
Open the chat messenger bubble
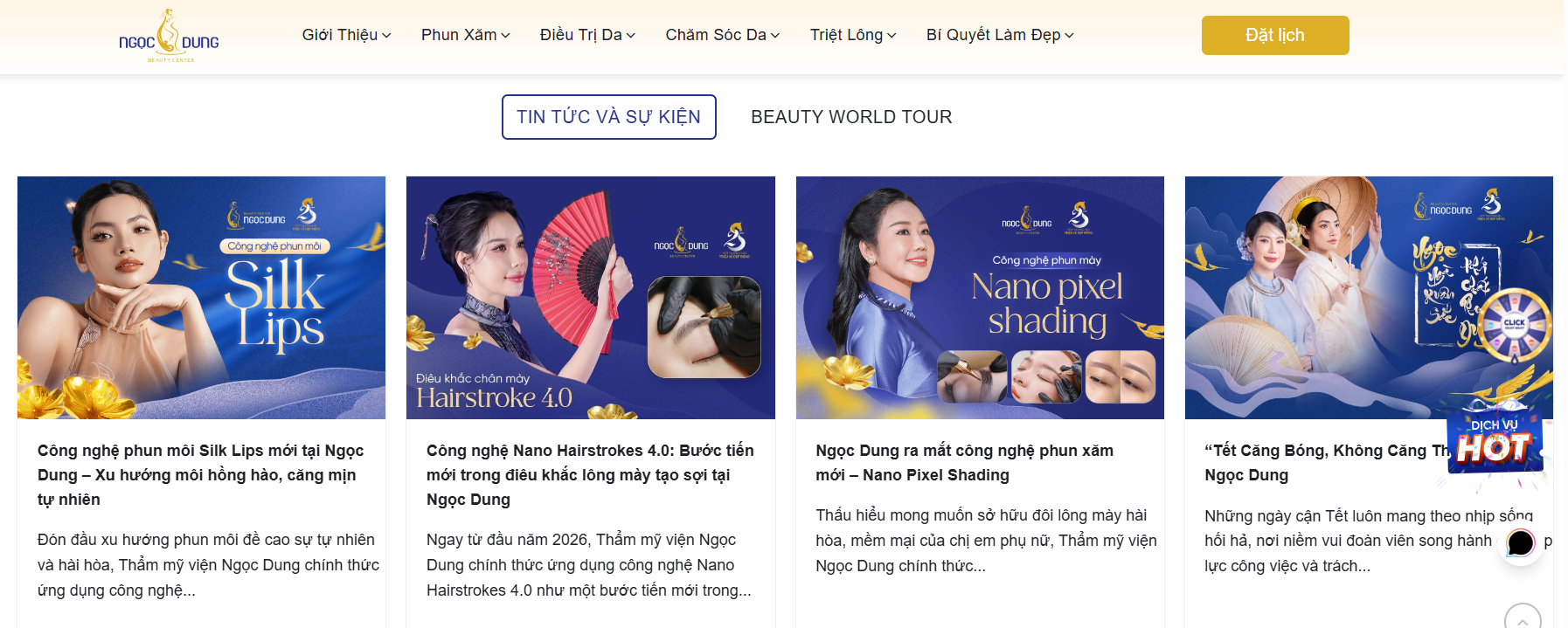1521,543
